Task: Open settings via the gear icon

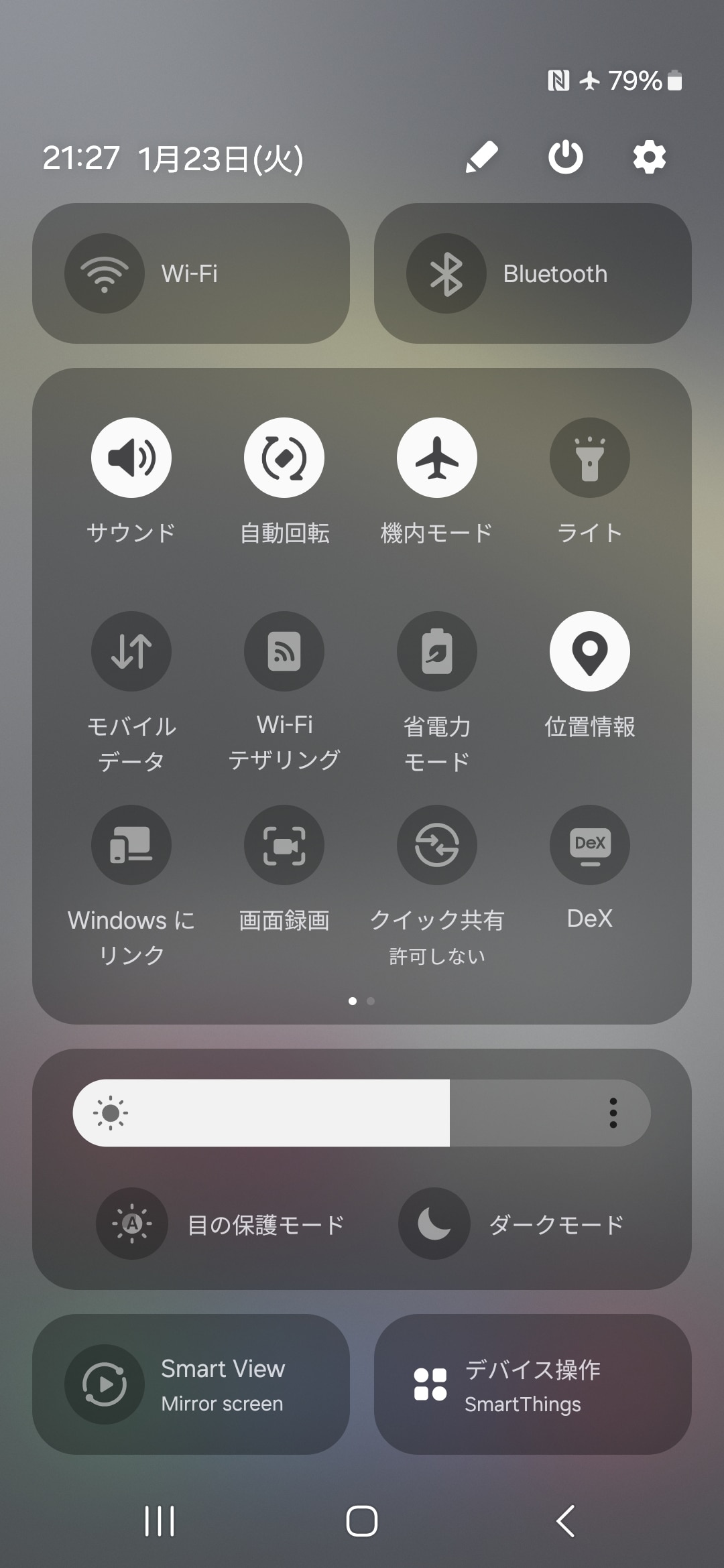Action: click(649, 158)
